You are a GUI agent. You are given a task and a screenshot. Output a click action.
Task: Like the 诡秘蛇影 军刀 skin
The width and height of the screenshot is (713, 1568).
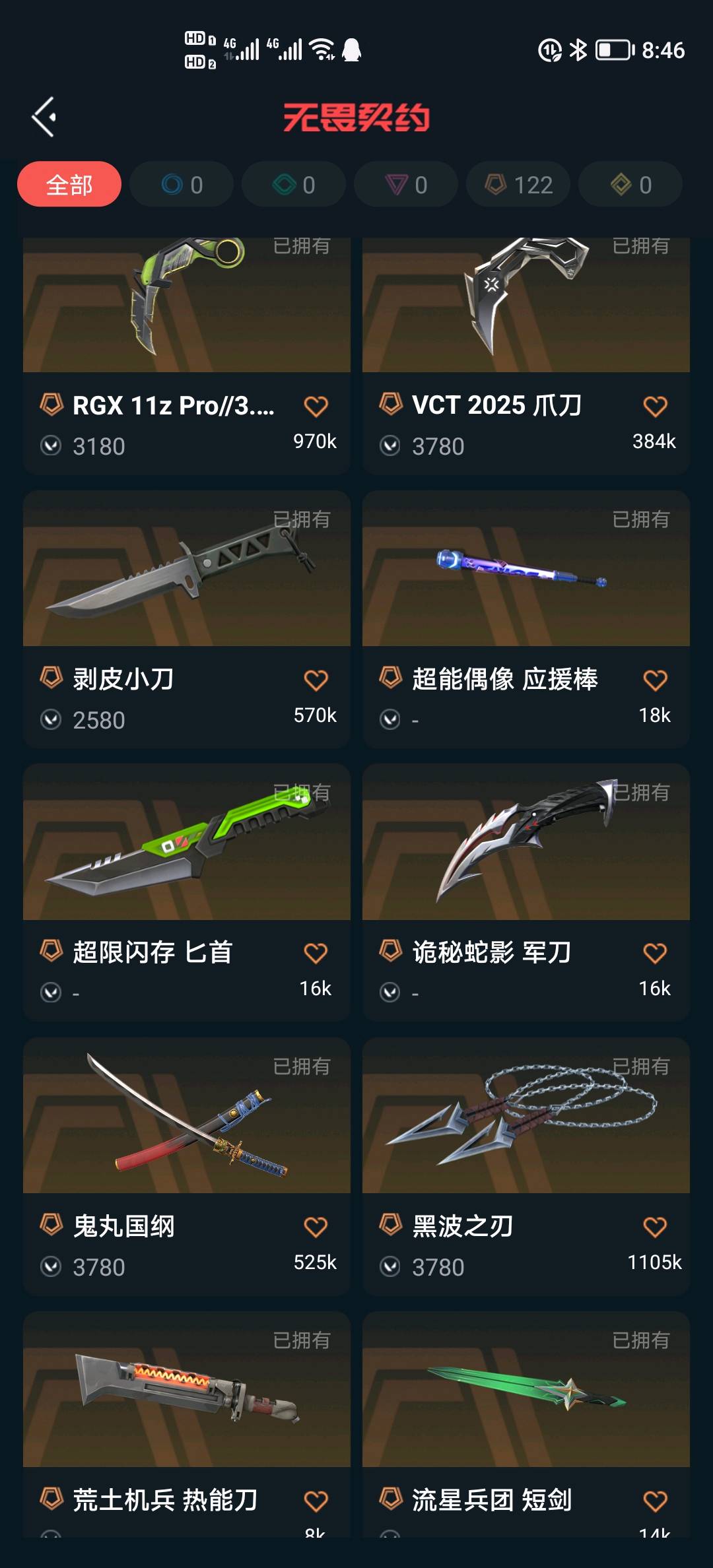(655, 954)
